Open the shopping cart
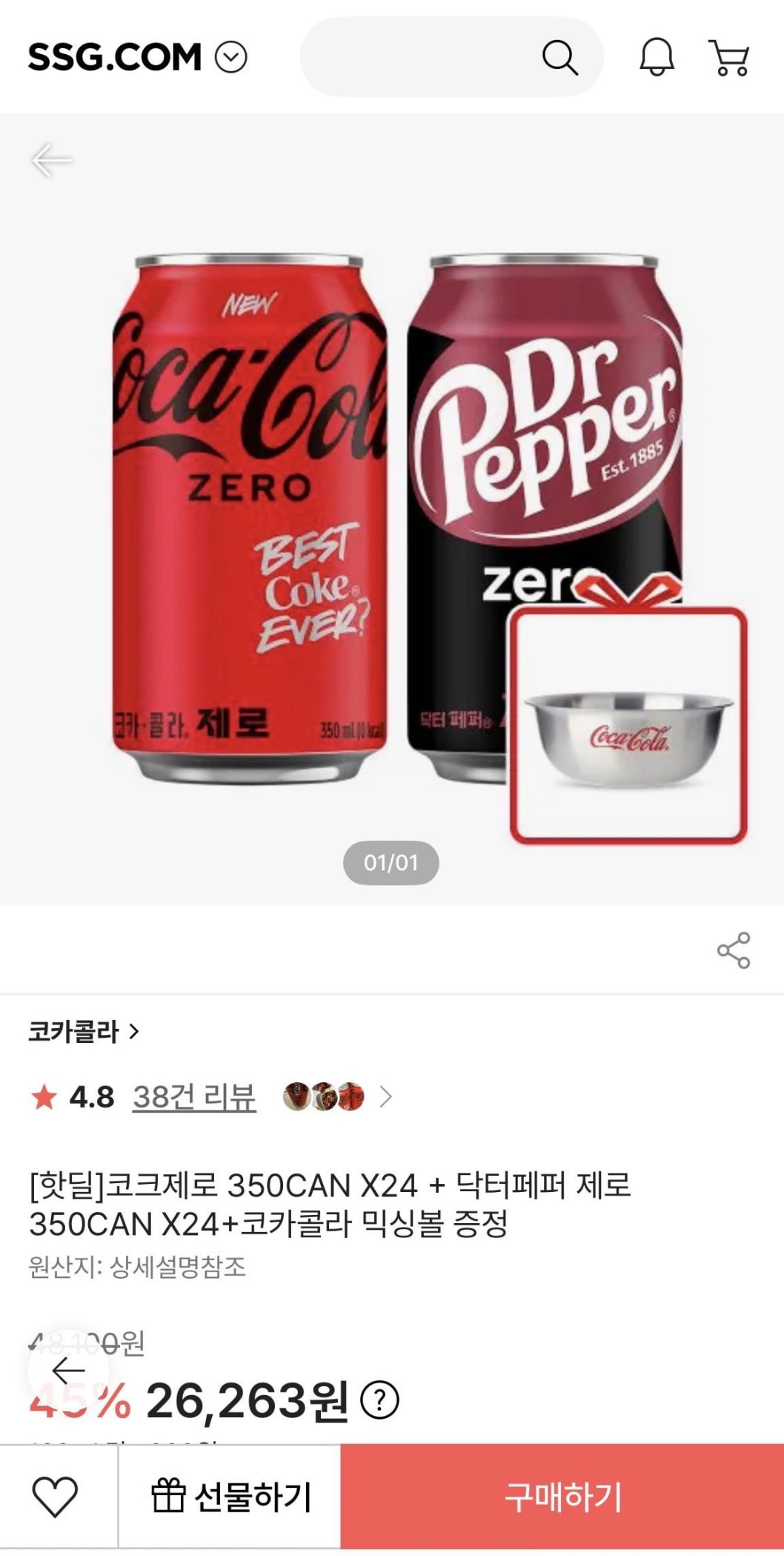784x1556 pixels. pos(730,57)
